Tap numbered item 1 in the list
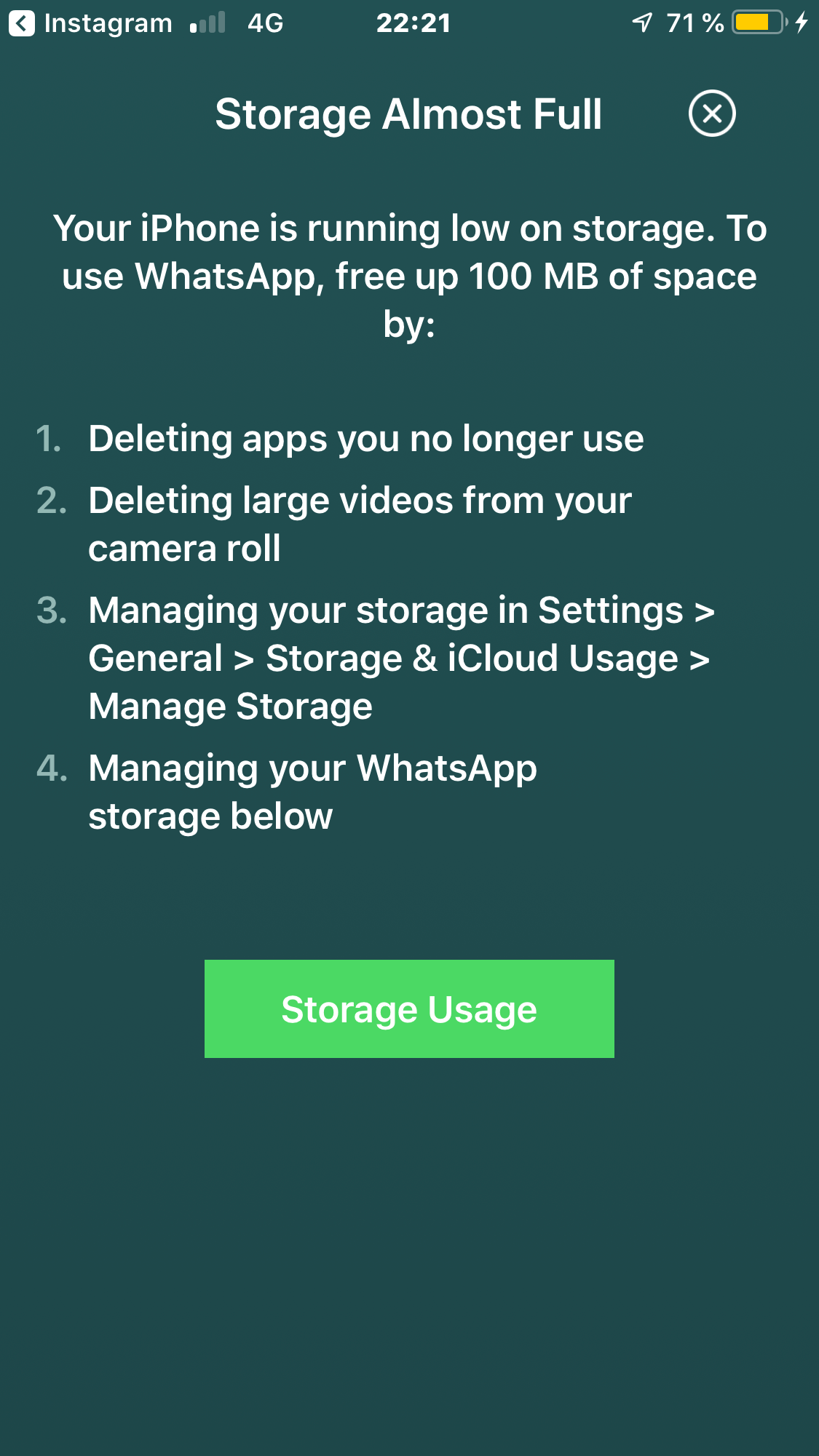The width and height of the screenshot is (819, 1456). [50, 439]
